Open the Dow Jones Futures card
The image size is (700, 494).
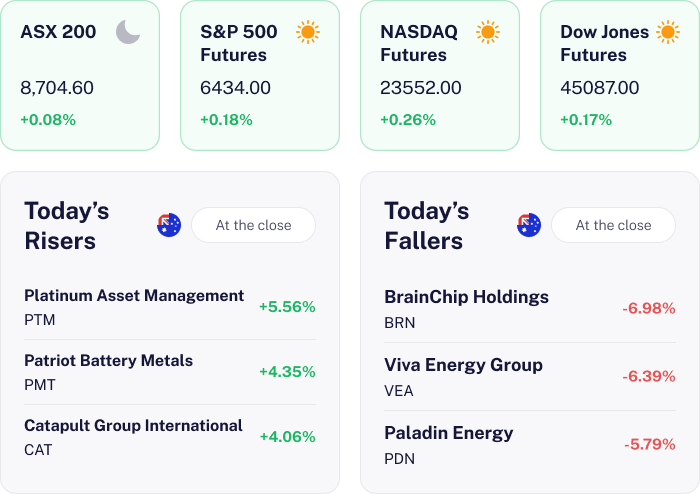pyautogui.click(x=619, y=75)
